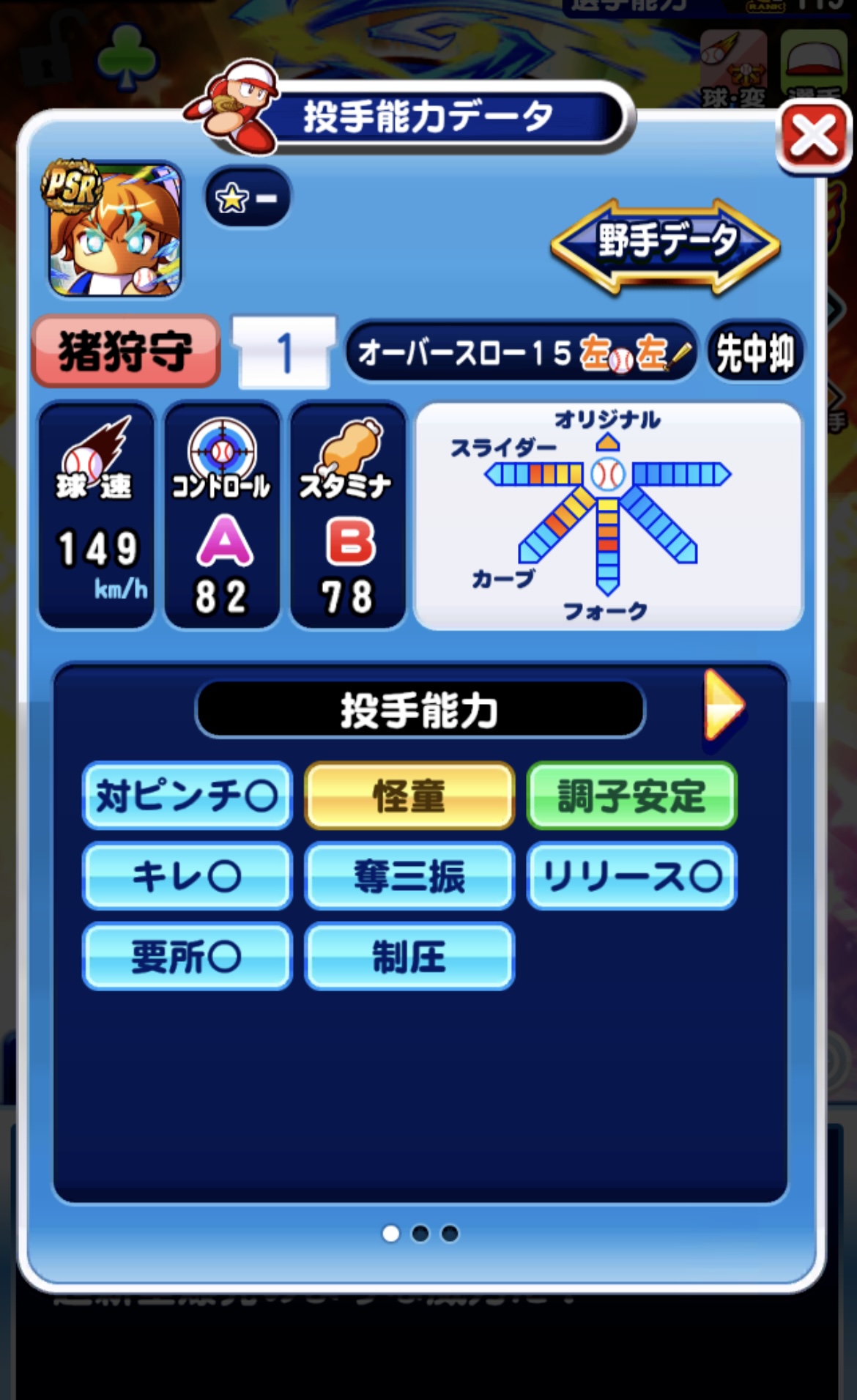Screen dimensions: 857x1400
Task: Open the 制圧 ability details
Action: (409, 957)
